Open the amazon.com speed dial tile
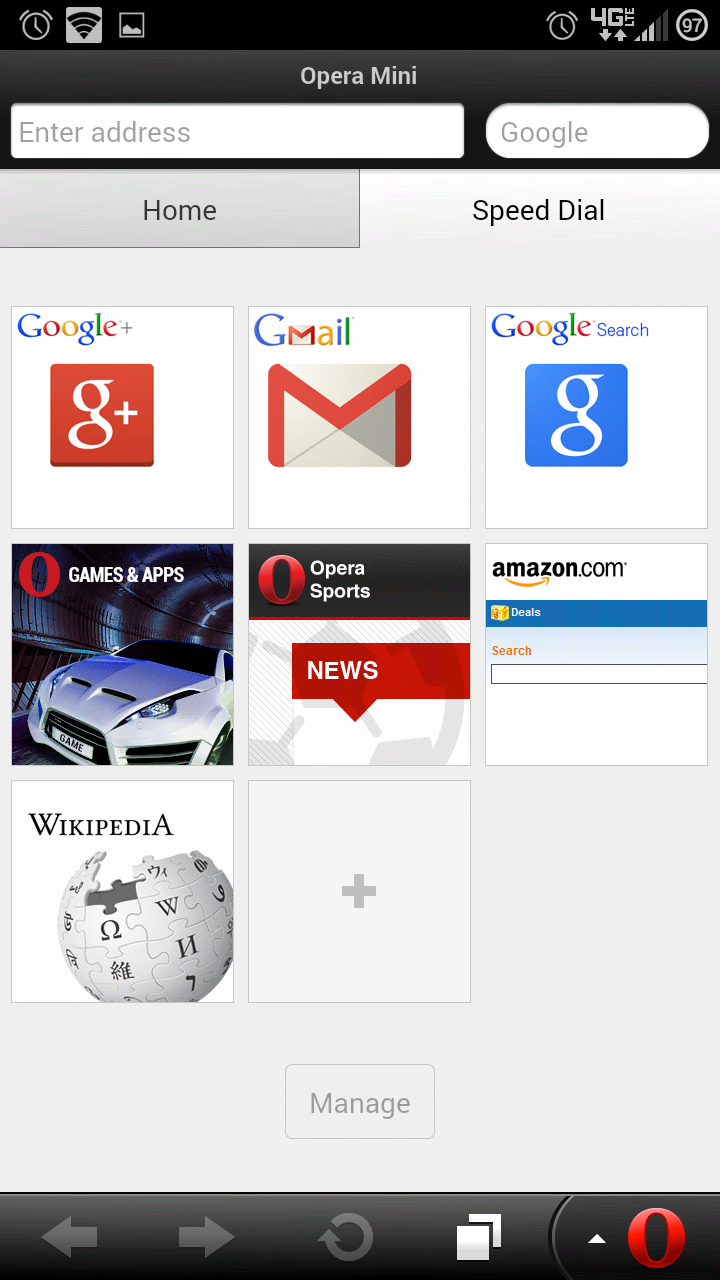The image size is (720, 1280). [596, 654]
